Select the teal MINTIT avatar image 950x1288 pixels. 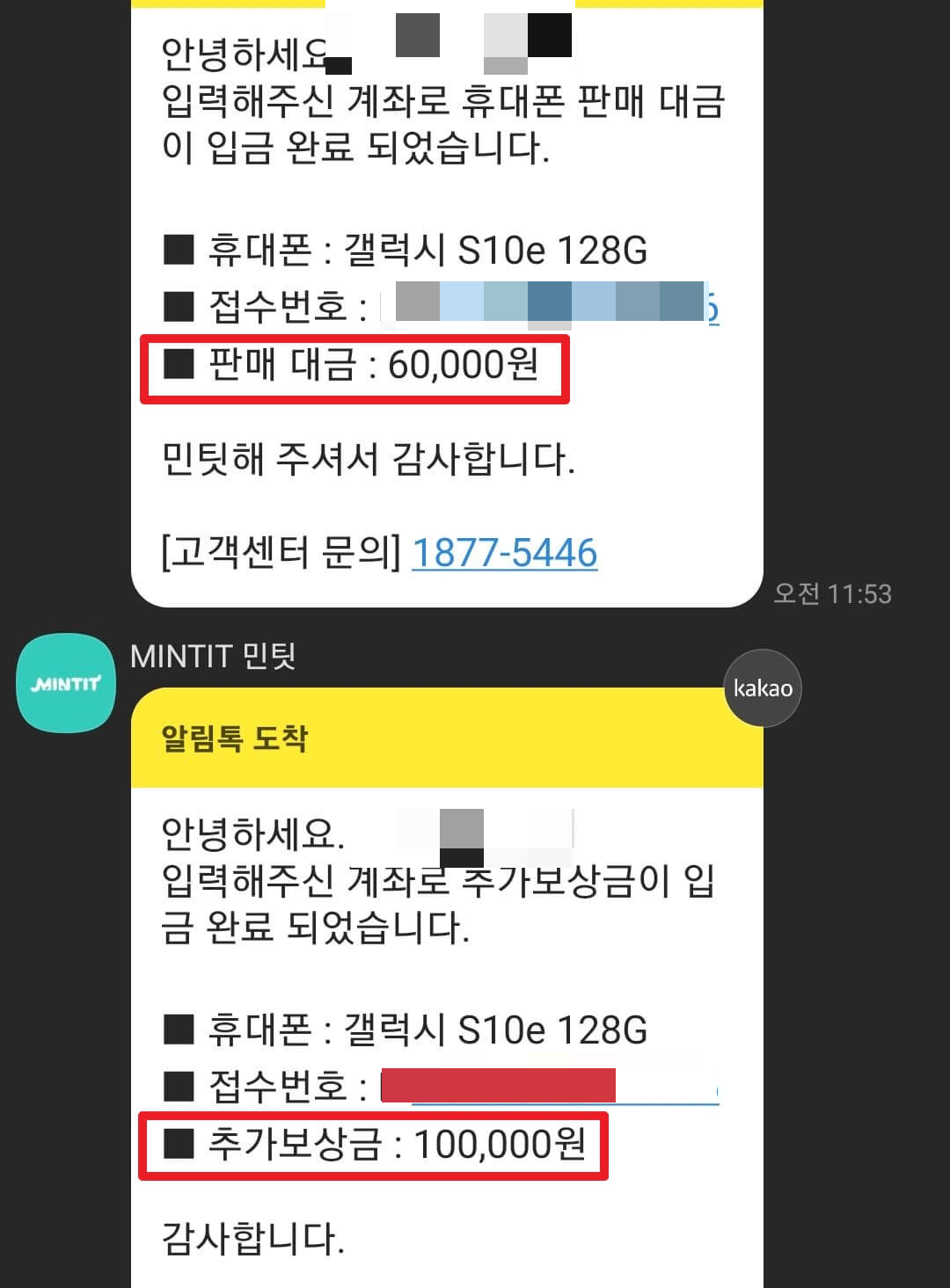pyautogui.click(x=65, y=685)
